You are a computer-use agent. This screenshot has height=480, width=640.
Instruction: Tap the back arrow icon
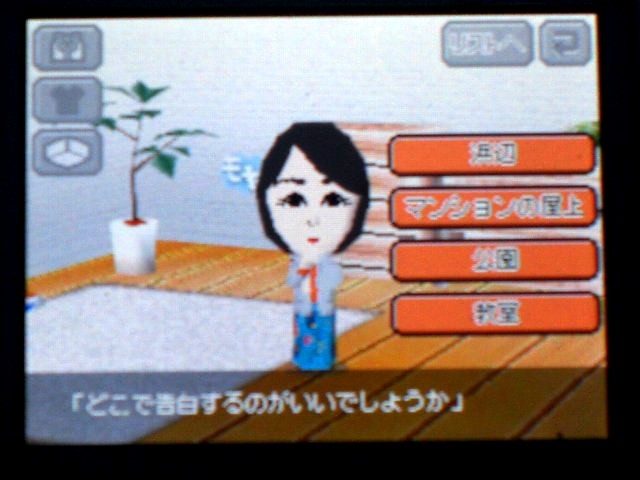click(x=566, y=43)
